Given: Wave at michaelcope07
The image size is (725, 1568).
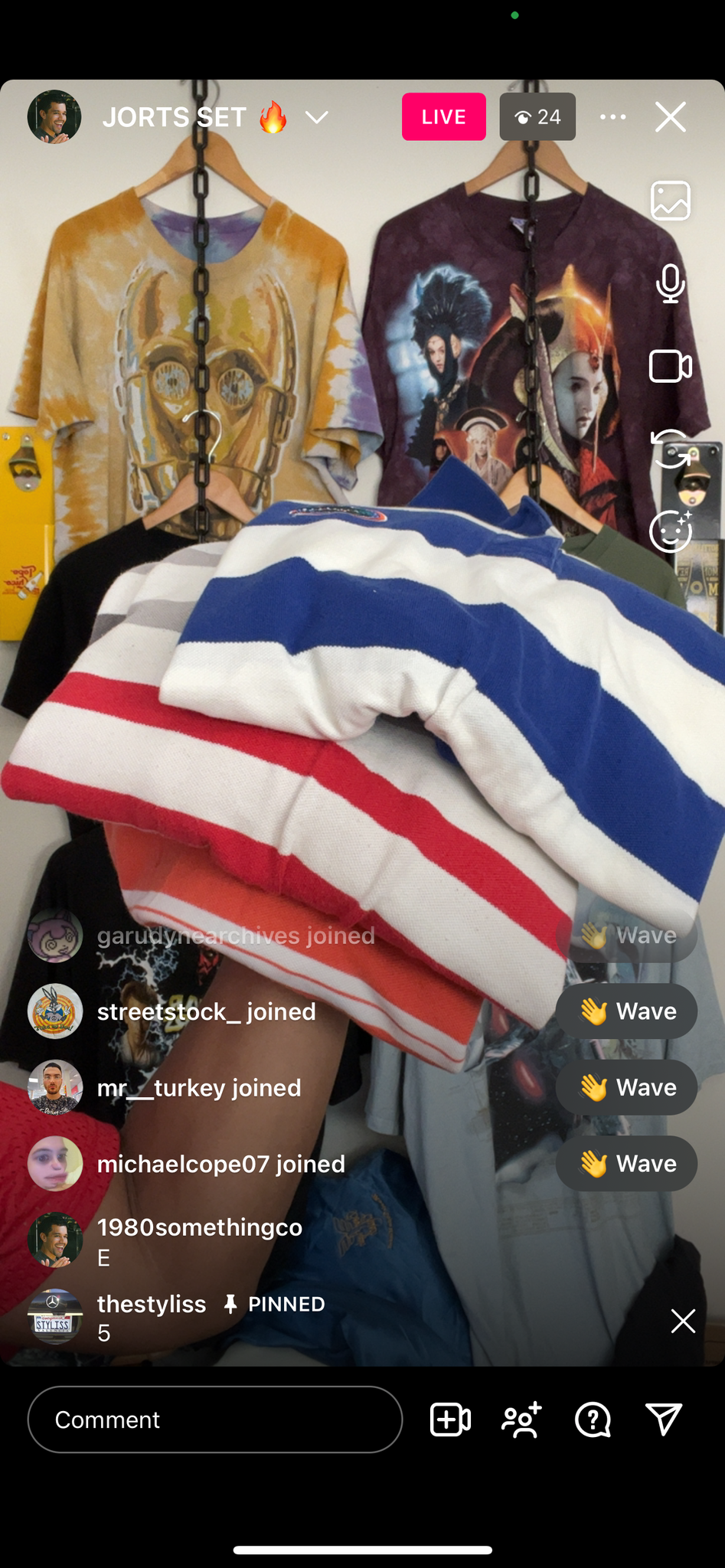Looking at the screenshot, I should coord(626,1164).
